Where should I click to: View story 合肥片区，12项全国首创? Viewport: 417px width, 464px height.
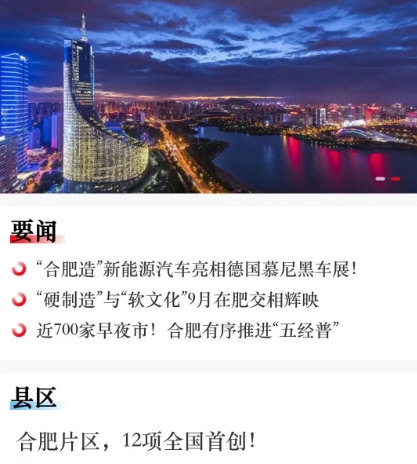[136, 441]
